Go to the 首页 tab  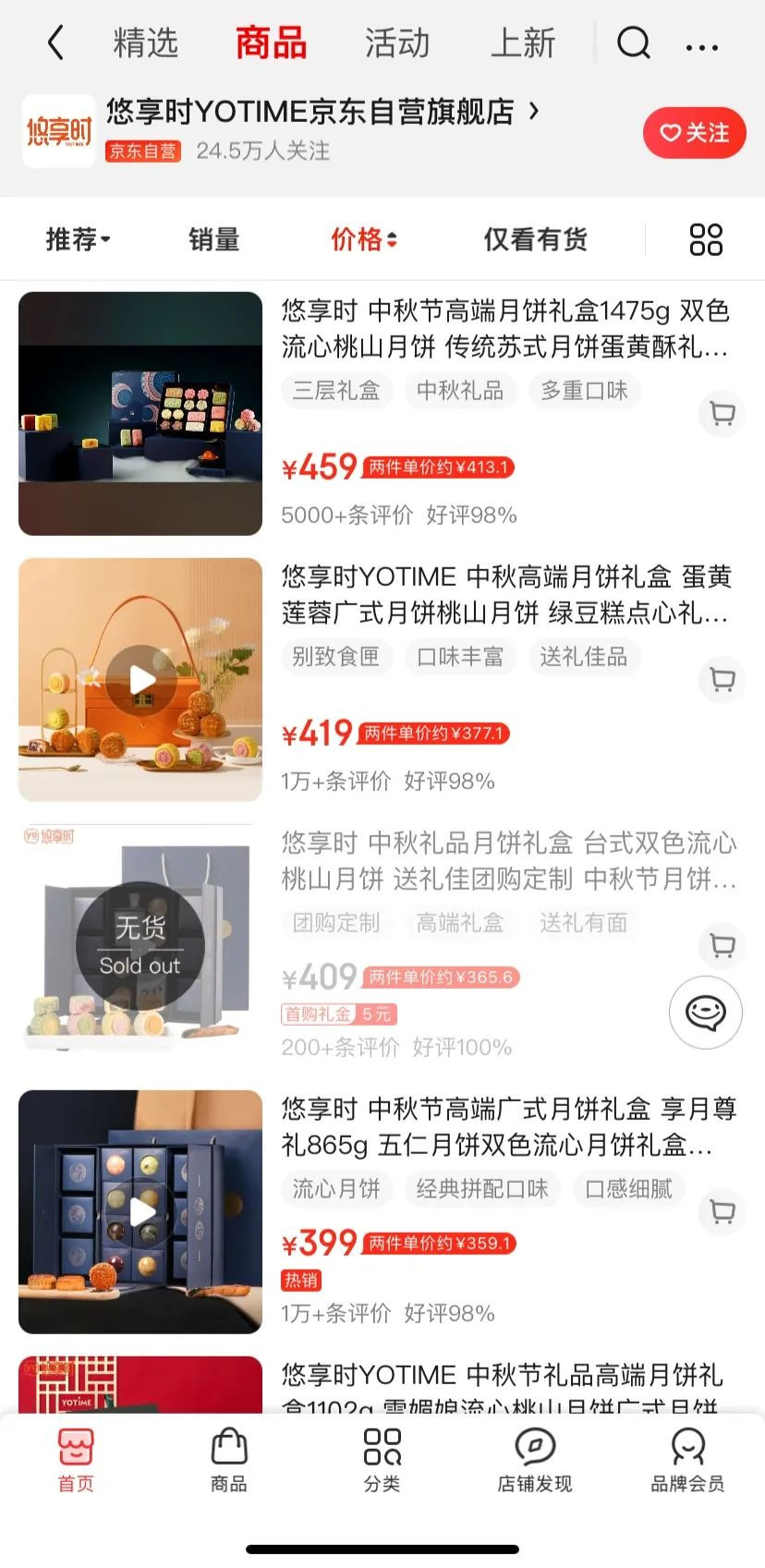coord(76,1460)
